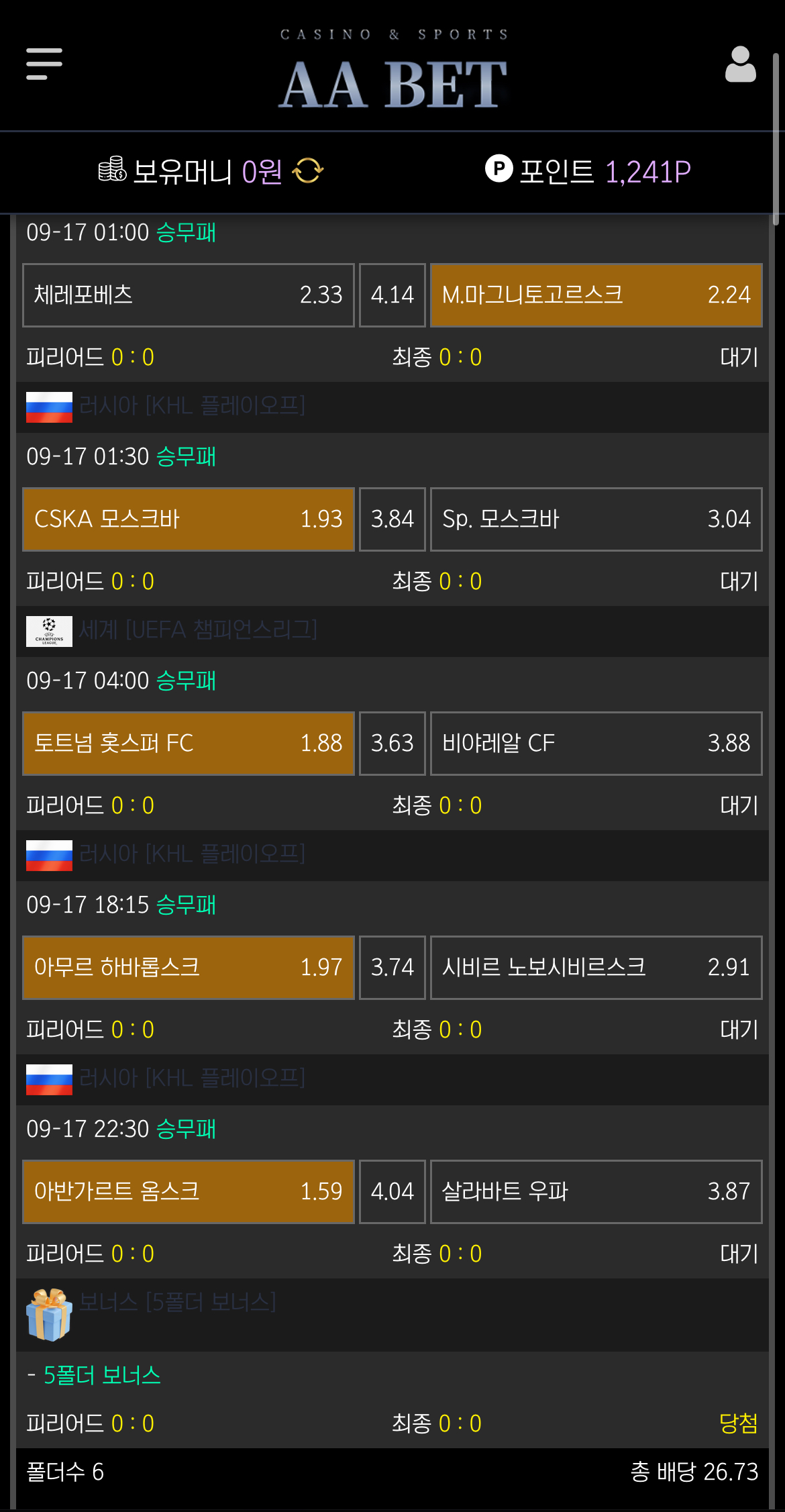785x1512 pixels.
Task: Pick the 4.04 draw odds
Action: [x=392, y=1192]
